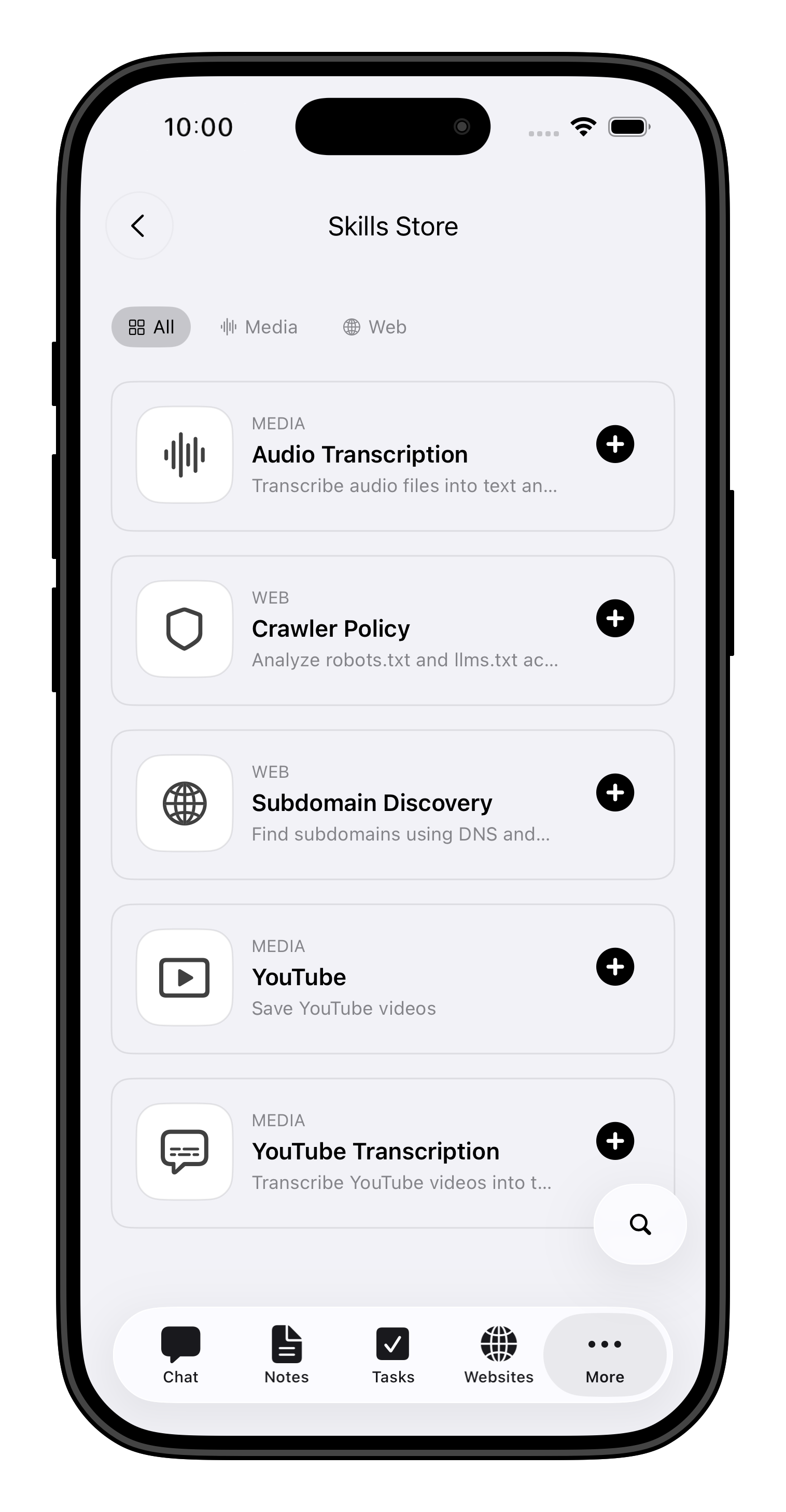The image size is (786, 1512).
Task: Filter skills by Web category
Action: click(374, 327)
